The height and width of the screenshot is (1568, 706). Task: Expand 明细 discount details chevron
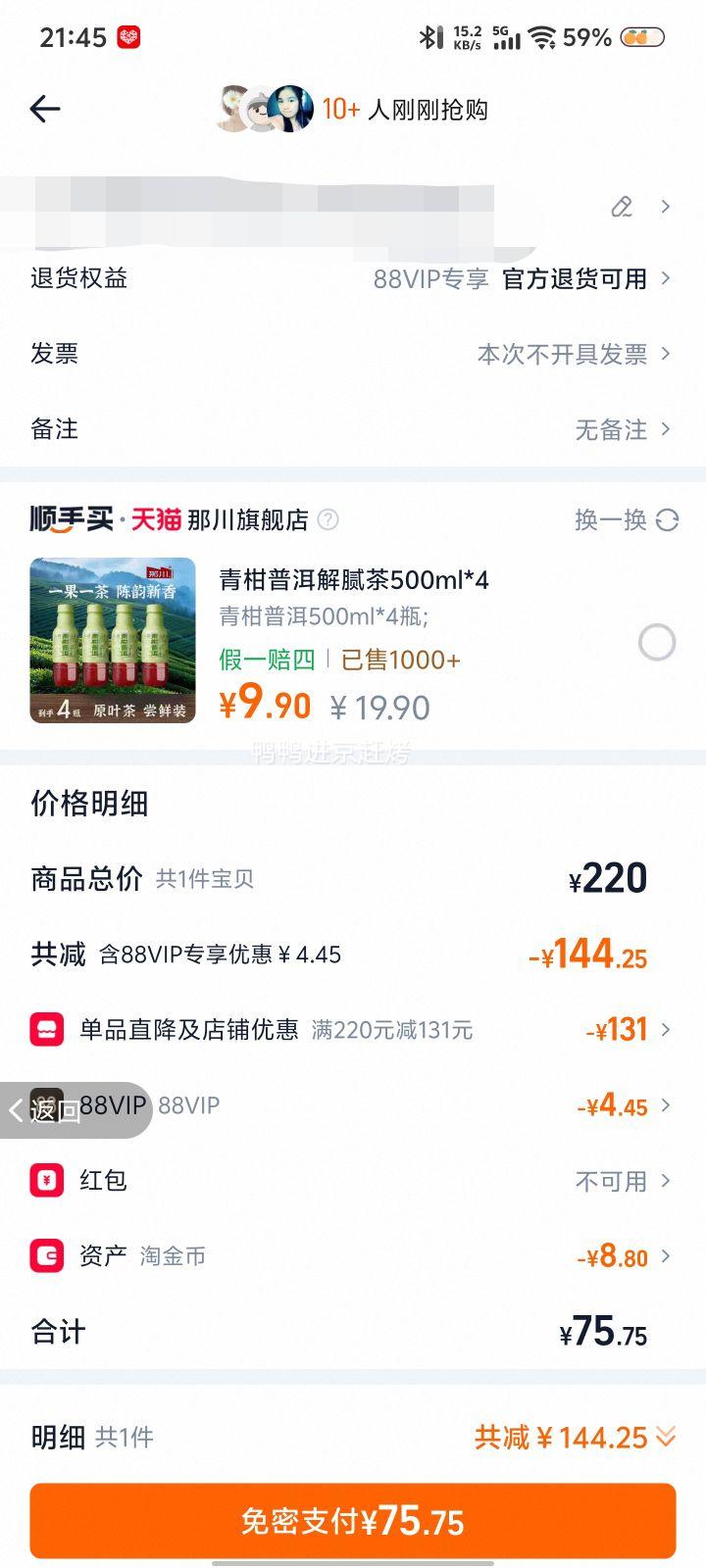pyautogui.click(x=668, y=1437)
